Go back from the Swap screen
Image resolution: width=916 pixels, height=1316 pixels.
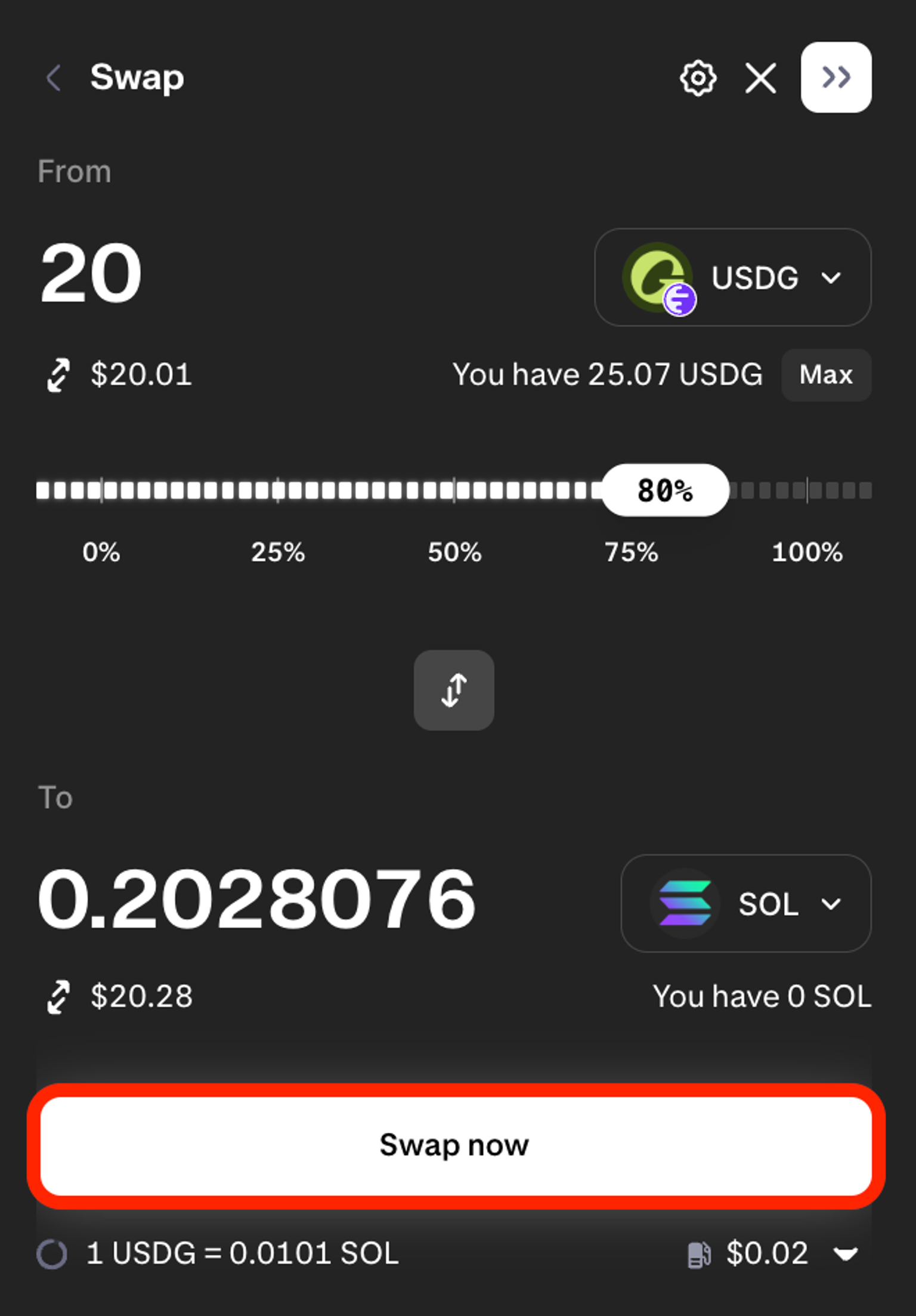pos(54,78)
